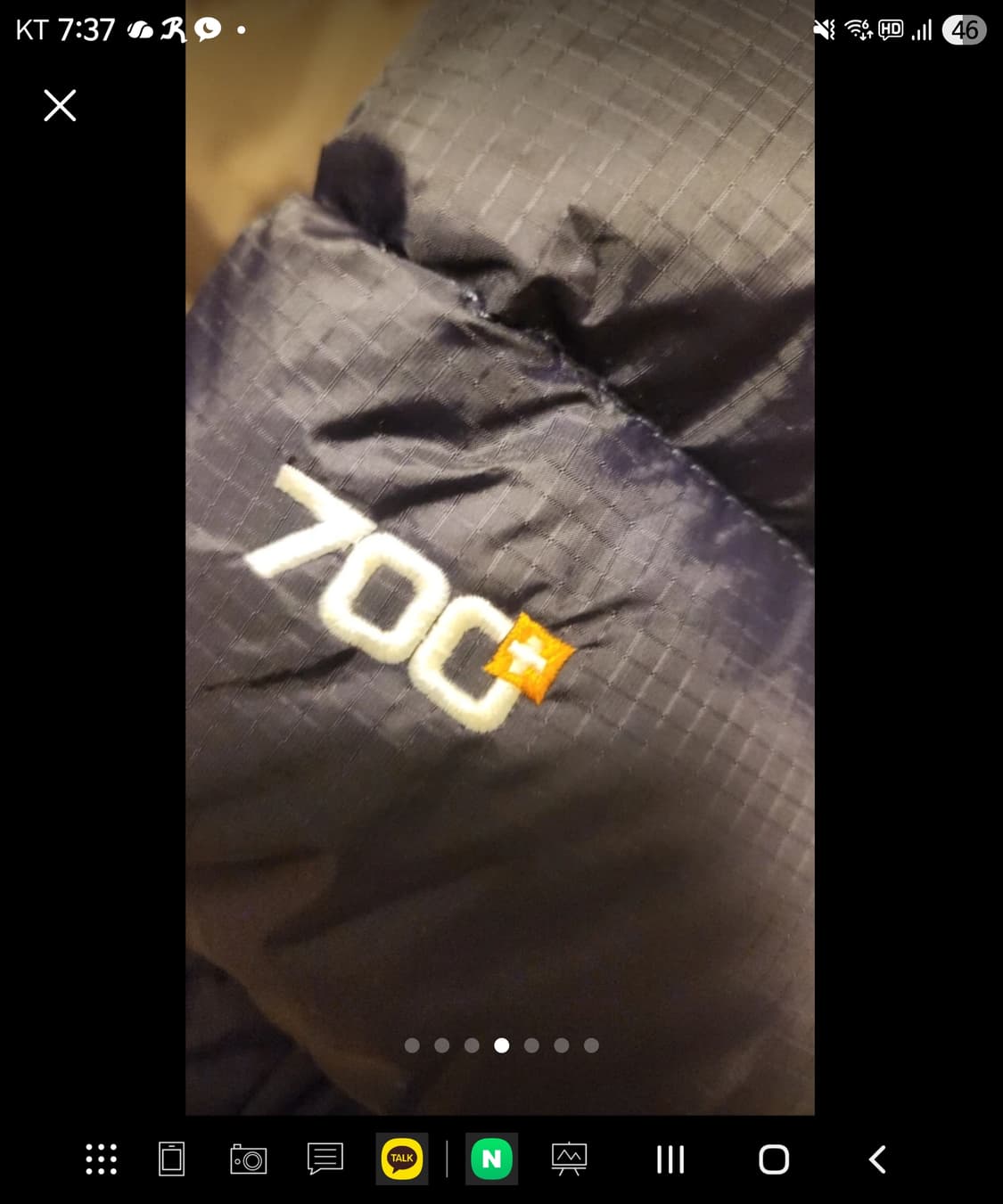Jump to the last carousel dot
Screen dimensions: 1003x1204
point(591,1045)
